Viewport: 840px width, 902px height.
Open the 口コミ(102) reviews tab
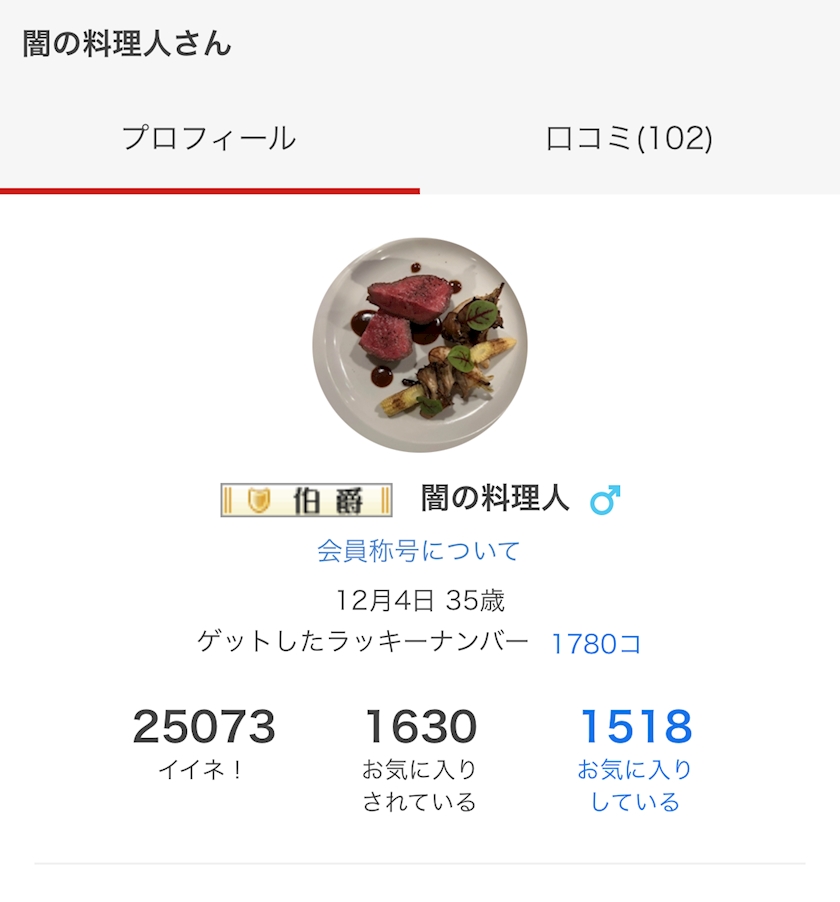click(x=629, y=138)
